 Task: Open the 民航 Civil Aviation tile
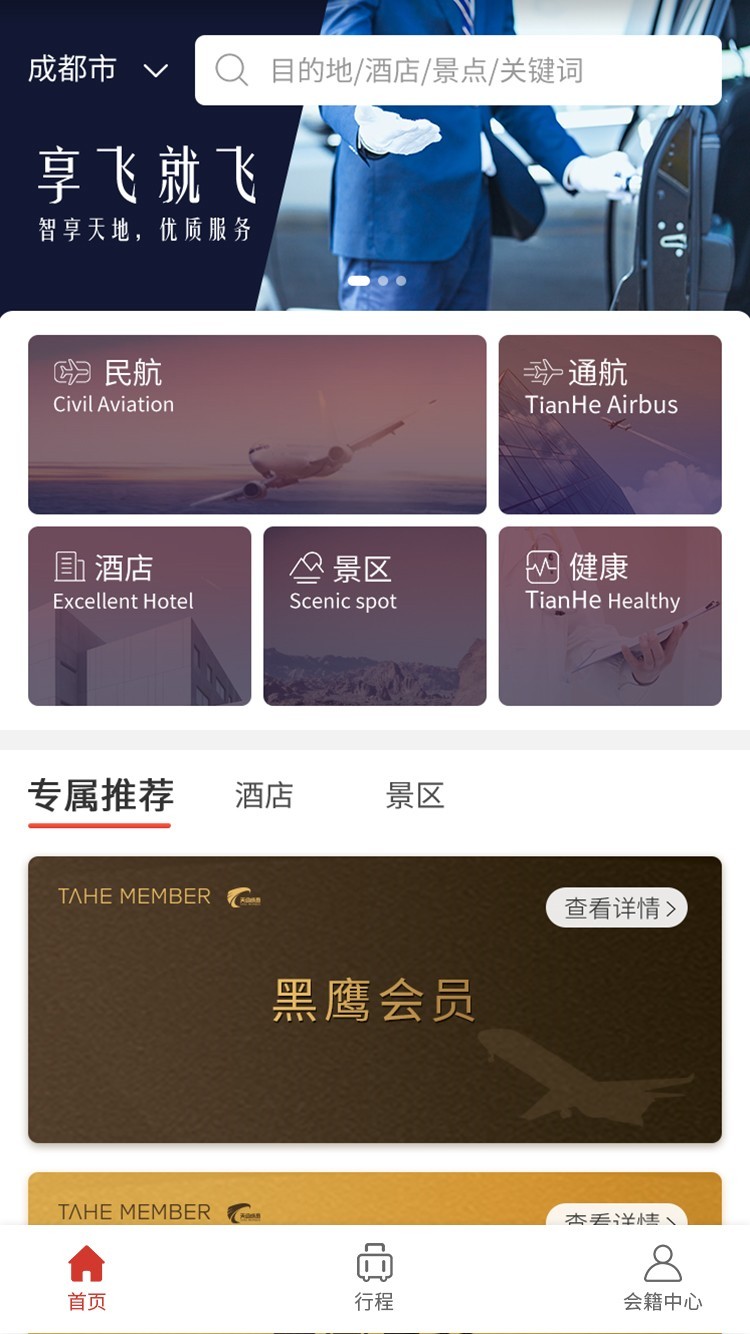257,424
